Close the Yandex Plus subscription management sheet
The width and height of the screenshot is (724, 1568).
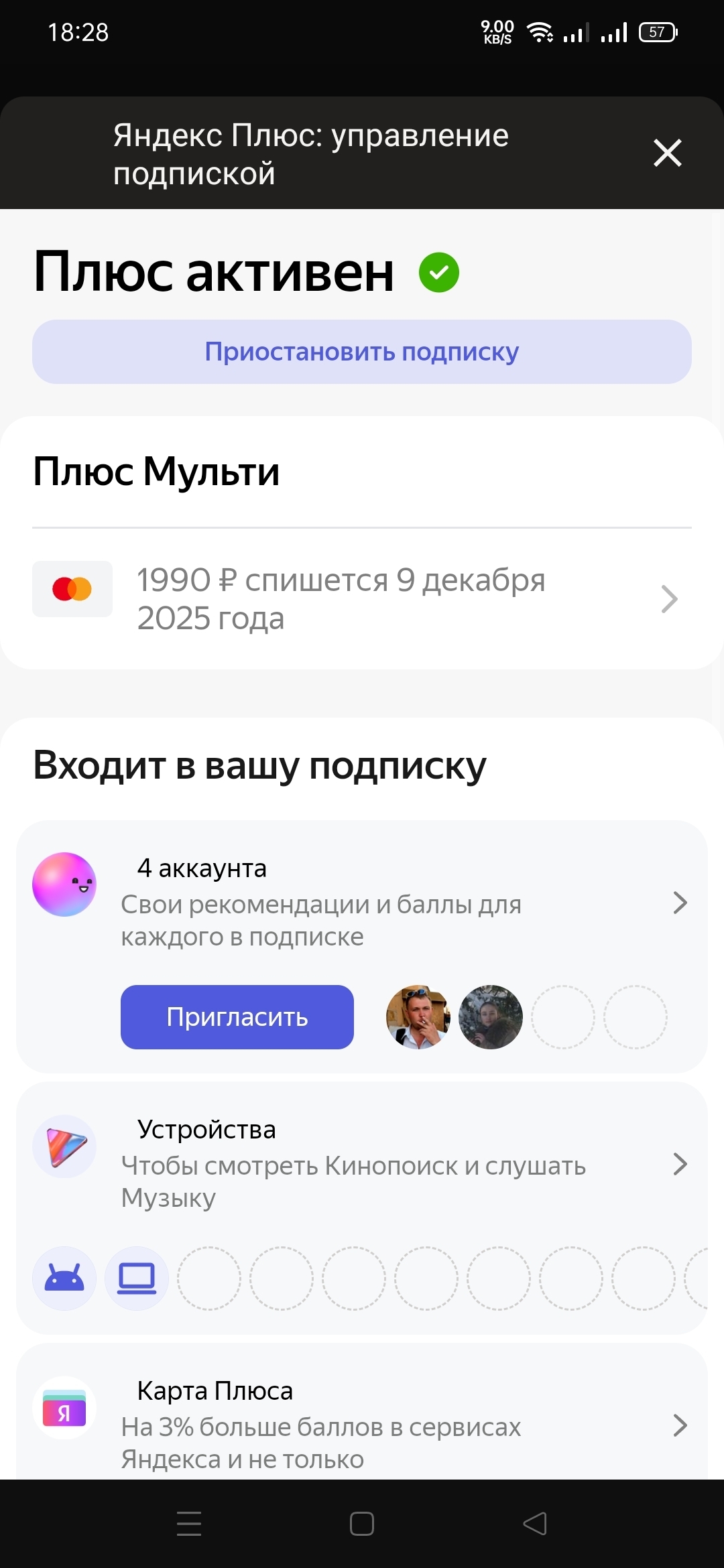[667, 153]
